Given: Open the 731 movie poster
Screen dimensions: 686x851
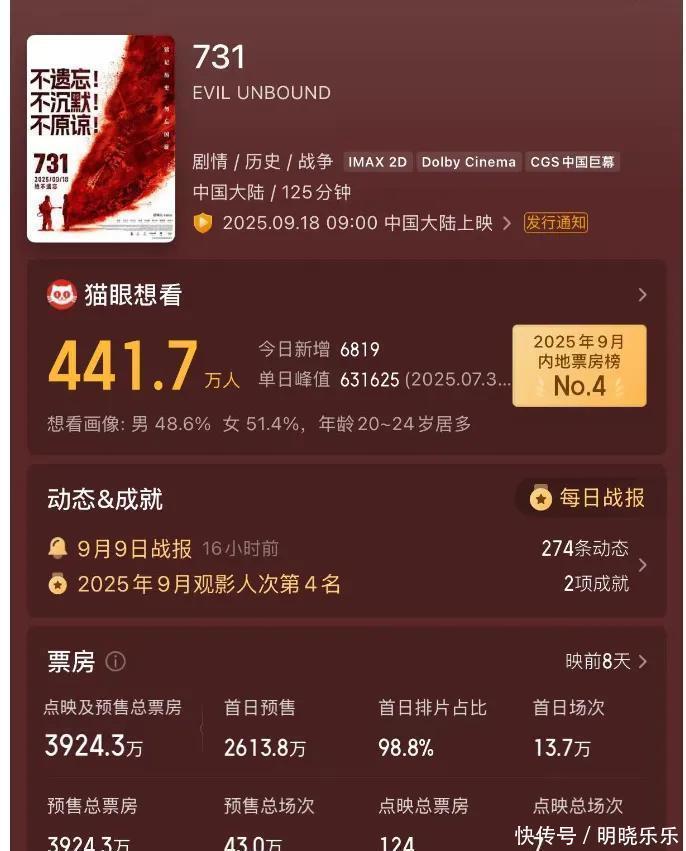Looking at the screenshot, I should tap(101, 138).
